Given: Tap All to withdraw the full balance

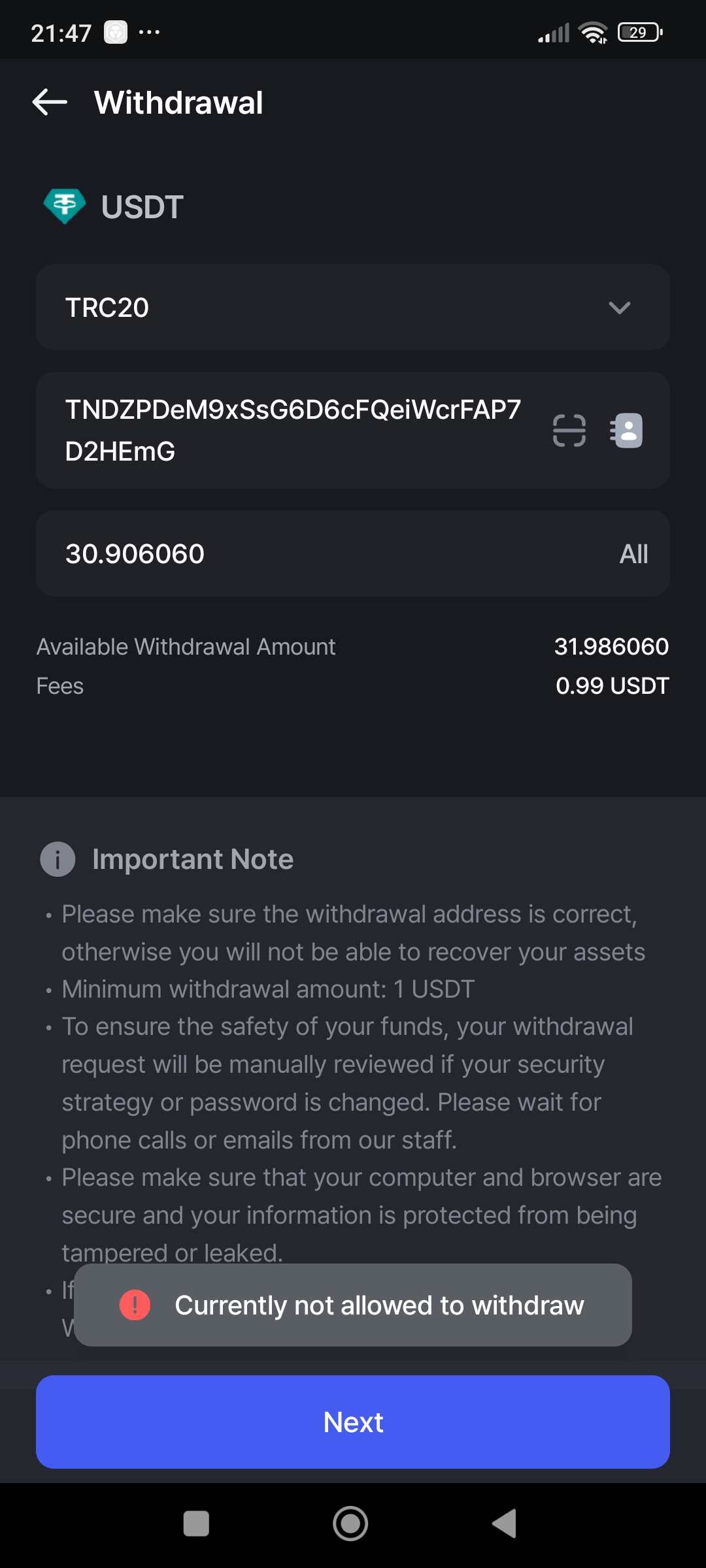Looking at the screenshot, I should coord(633,554).
